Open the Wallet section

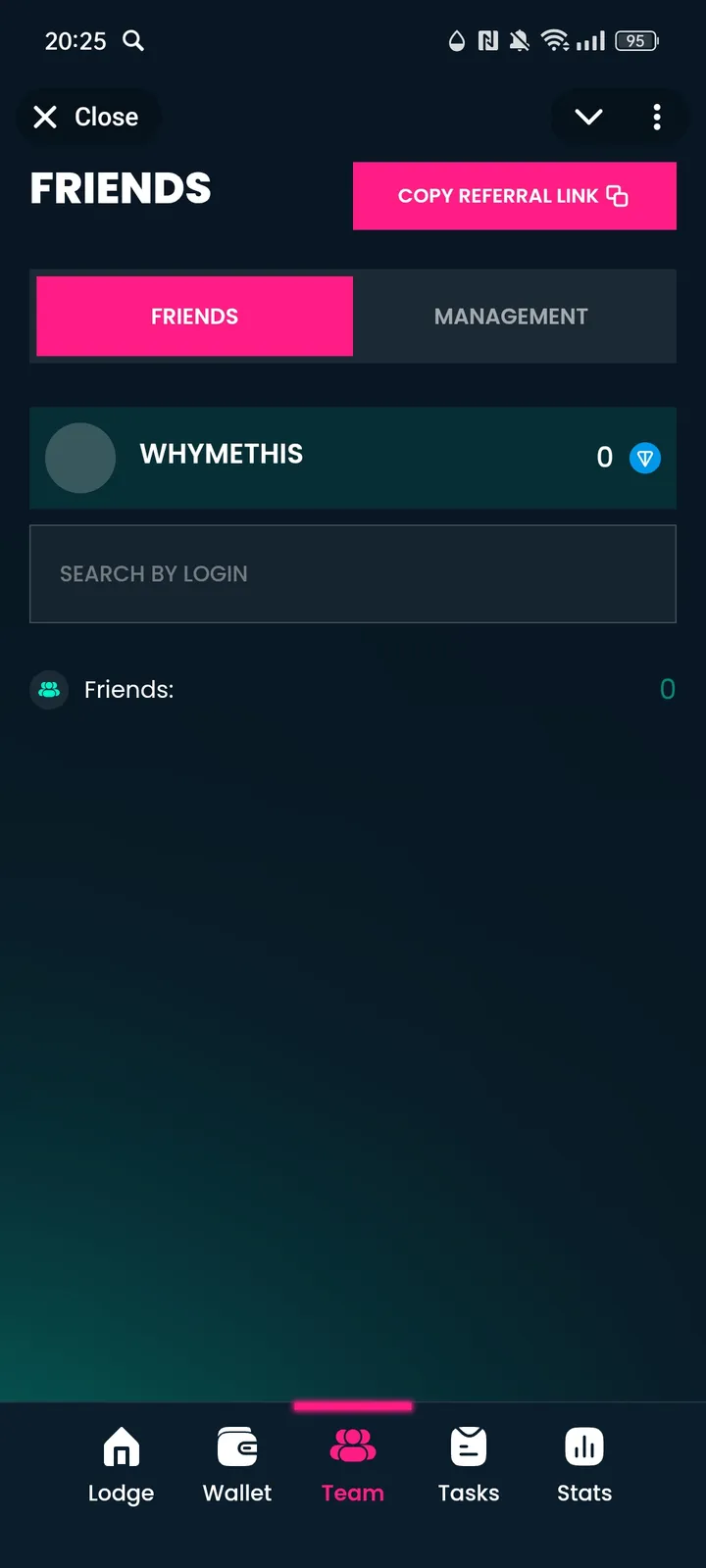point(237,1464)
